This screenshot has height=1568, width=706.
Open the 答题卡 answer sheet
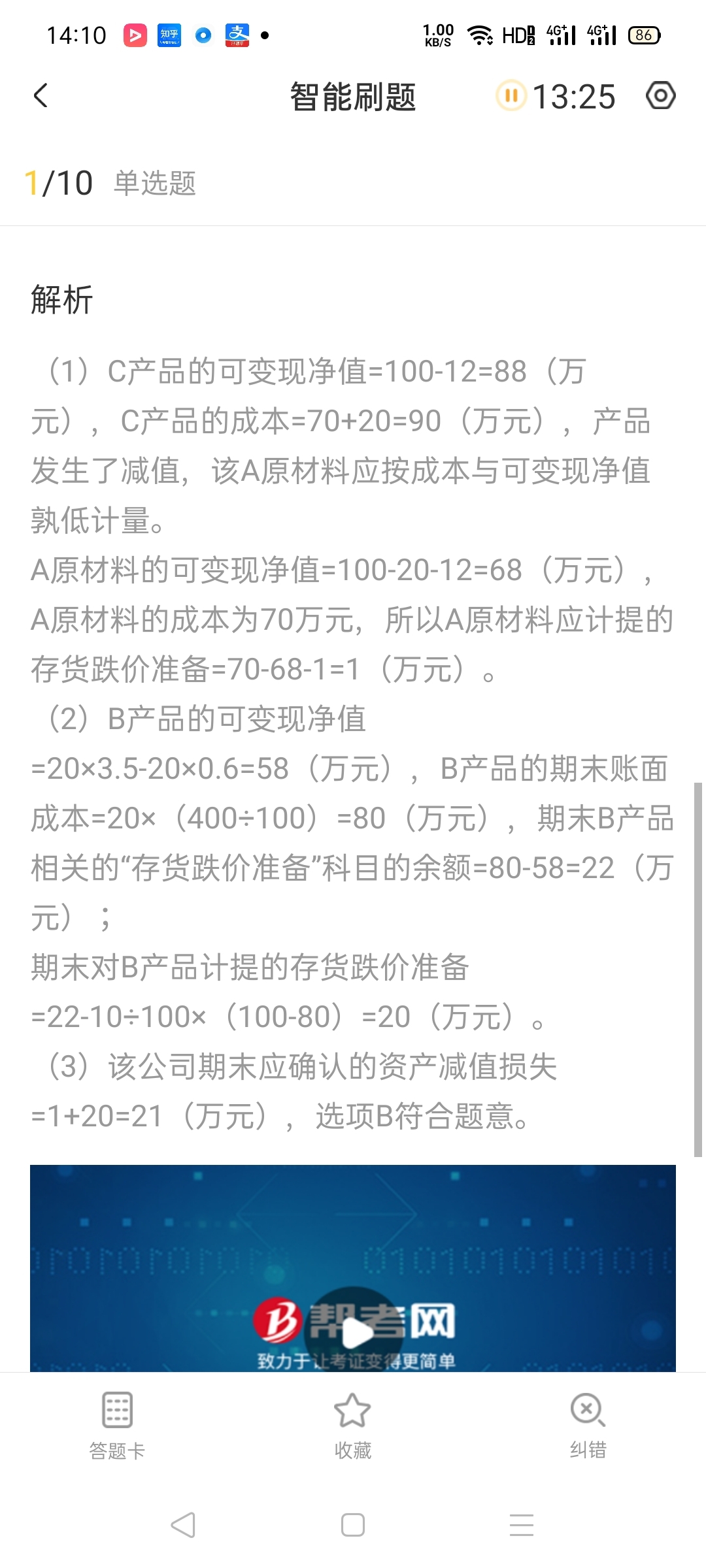118,1426
